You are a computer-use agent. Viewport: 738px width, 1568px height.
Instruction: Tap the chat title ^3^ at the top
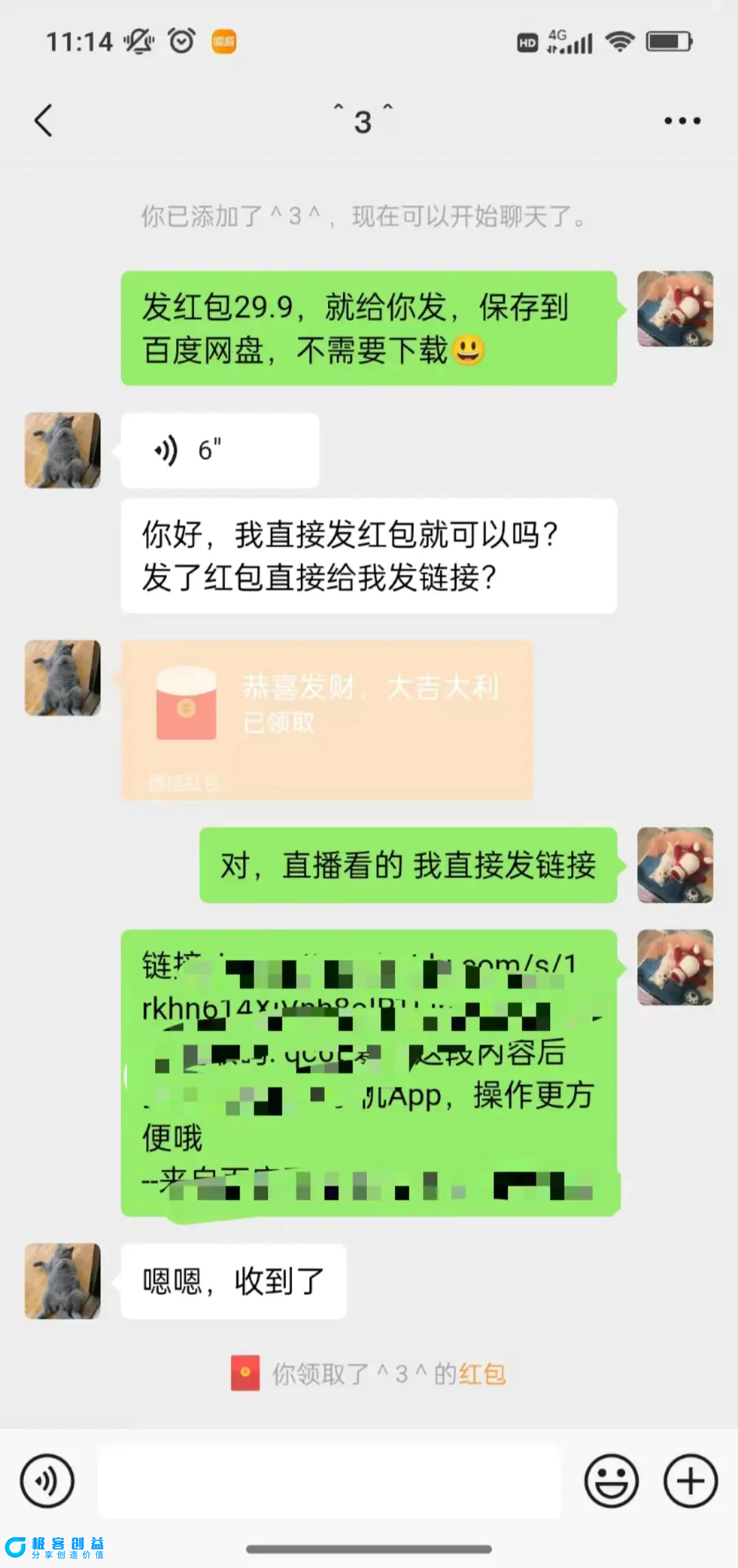pyautogui.click(x=362, y=120)
